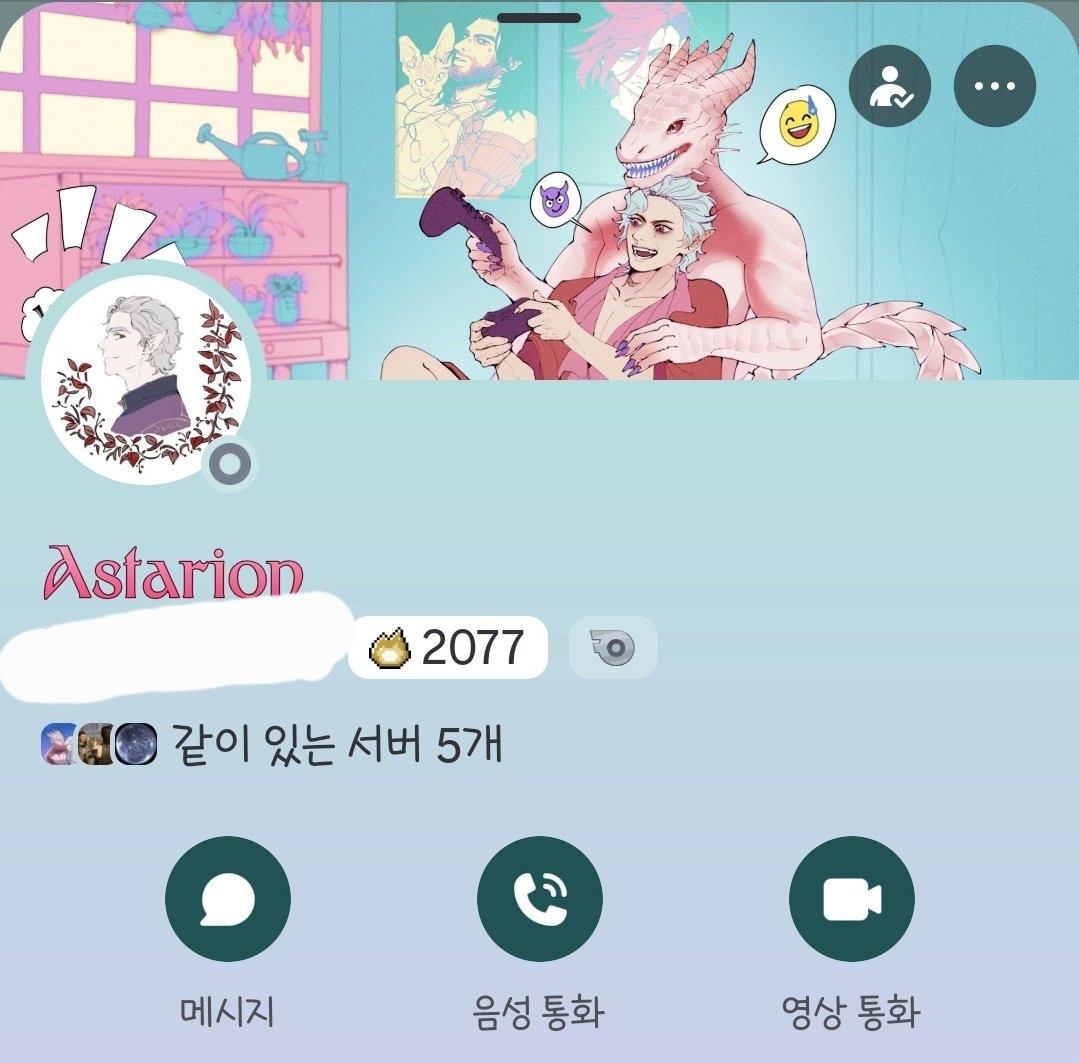This screenshot has width=1079, height=1063.
Task: Start a video call with 영상 통화
Action: [x=851, y=899]
